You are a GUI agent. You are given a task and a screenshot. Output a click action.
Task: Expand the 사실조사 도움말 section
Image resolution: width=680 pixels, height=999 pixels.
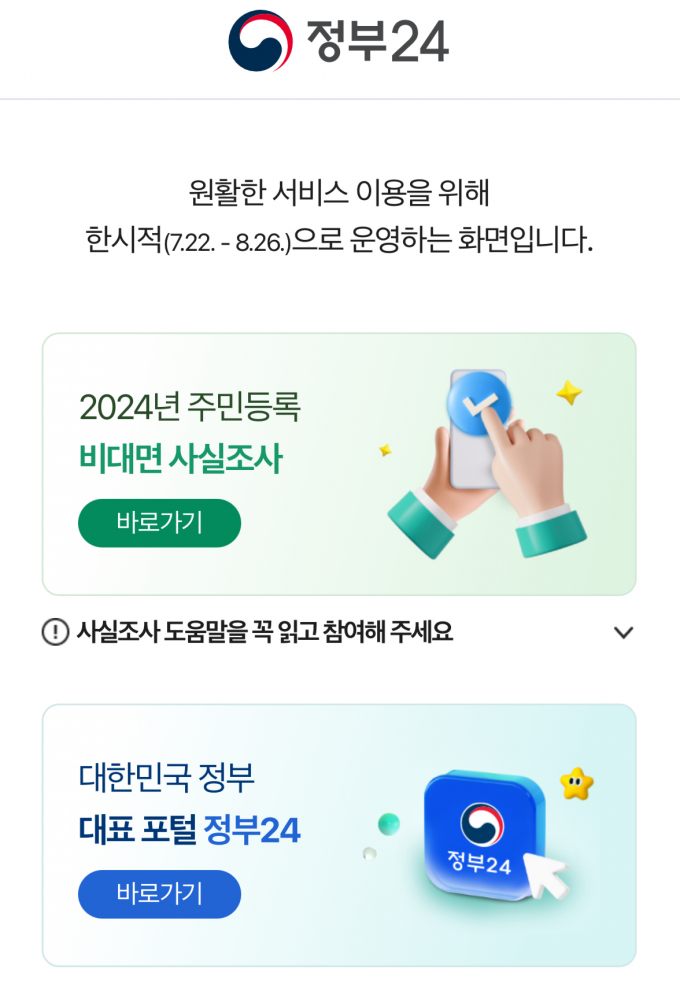point(623,632)
